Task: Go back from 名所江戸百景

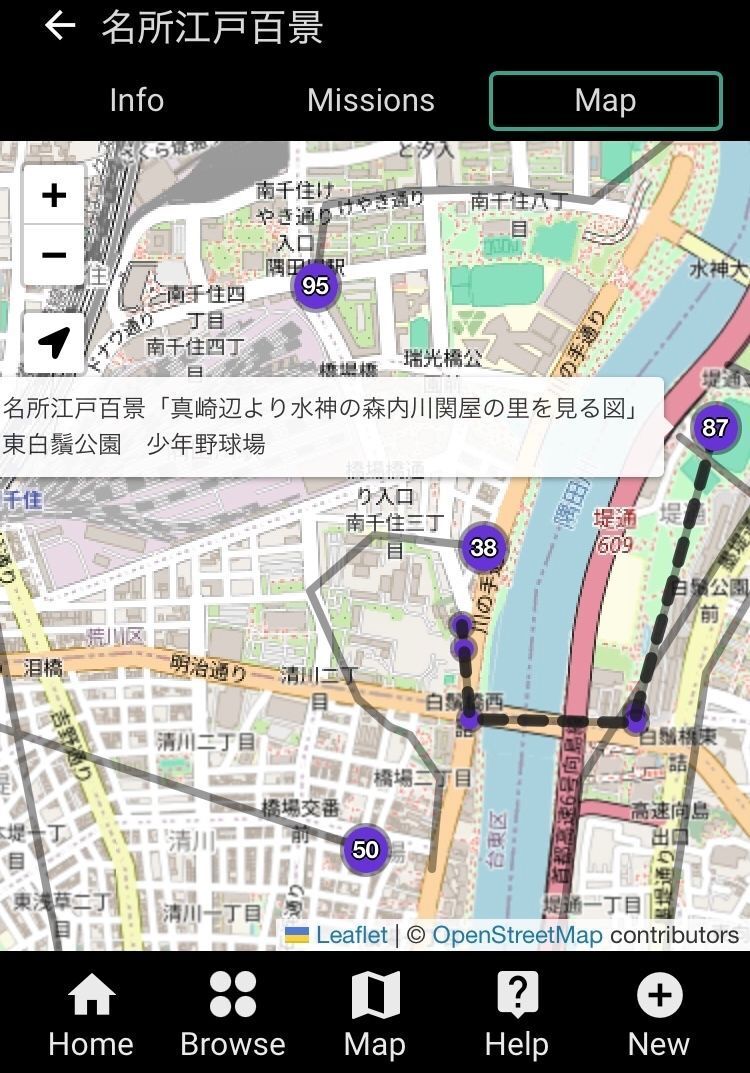Action: pos(60,26)
